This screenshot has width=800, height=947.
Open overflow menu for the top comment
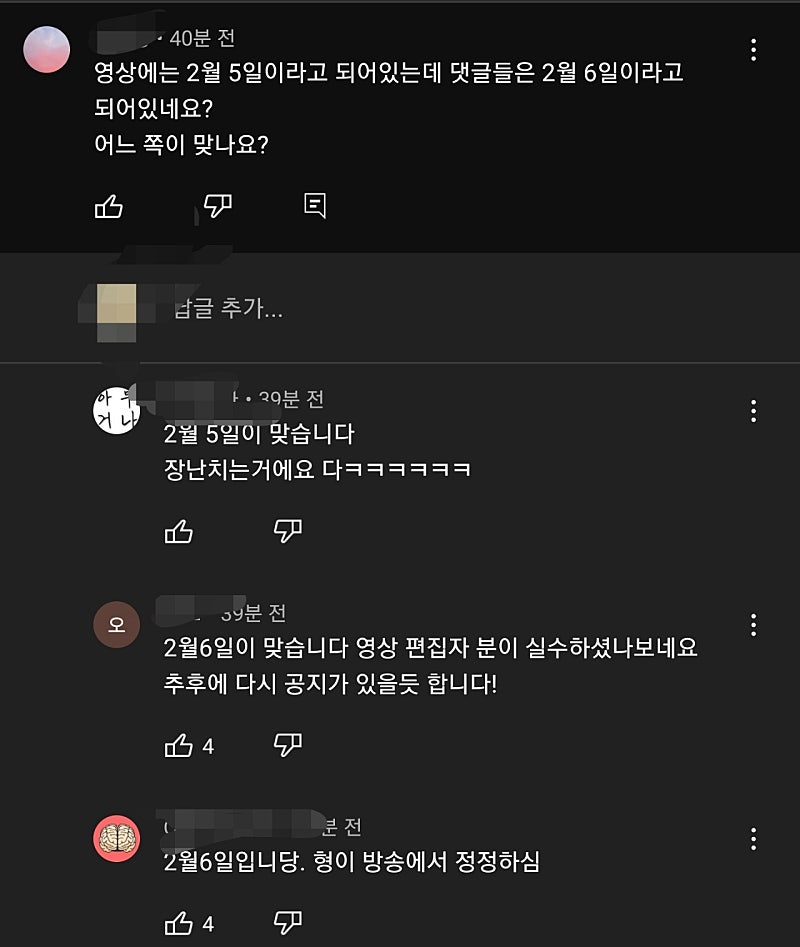click(x=753, y=49)
